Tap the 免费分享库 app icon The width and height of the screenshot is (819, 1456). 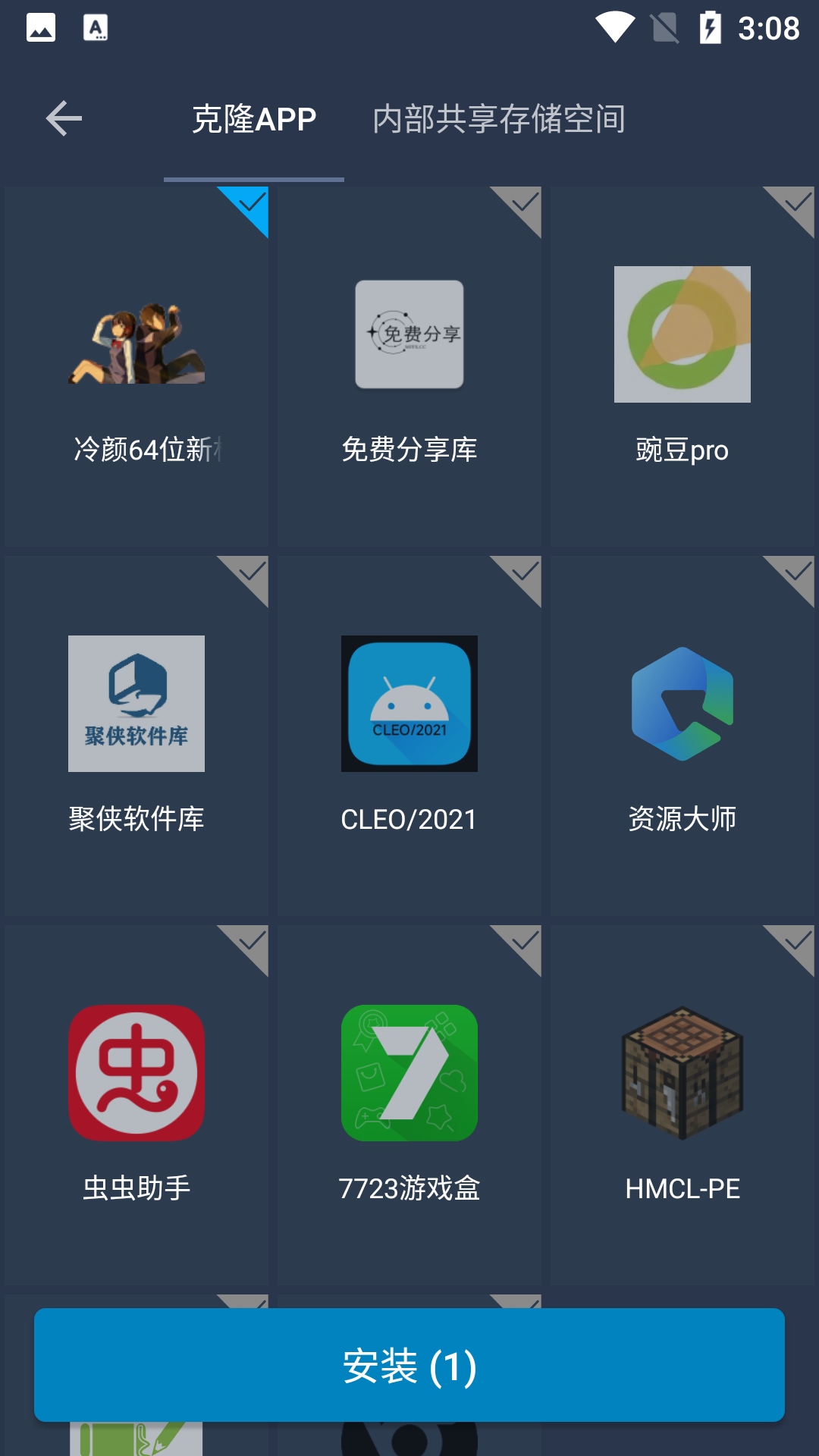tap(409, 334)
